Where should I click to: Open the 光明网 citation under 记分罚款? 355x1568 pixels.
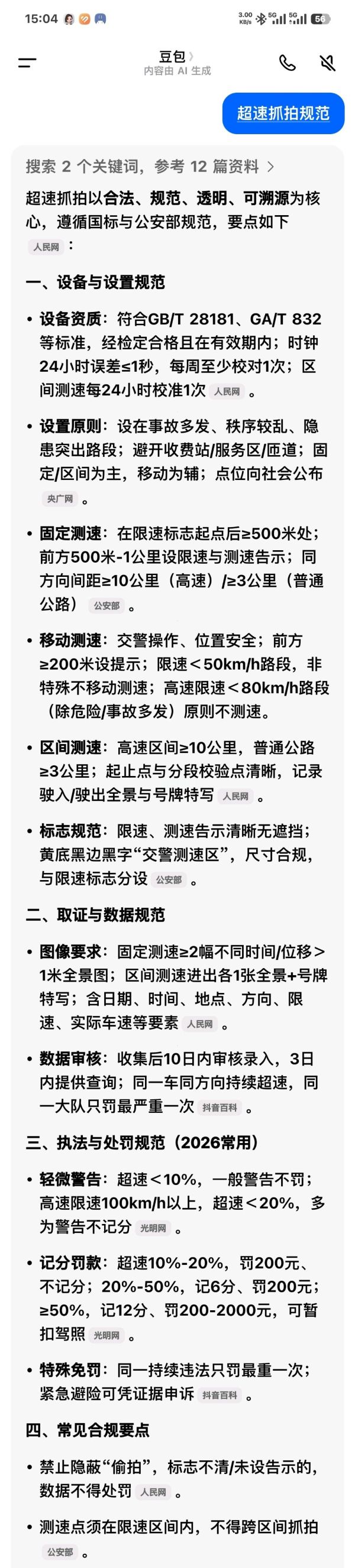[x=106, y=1336]
